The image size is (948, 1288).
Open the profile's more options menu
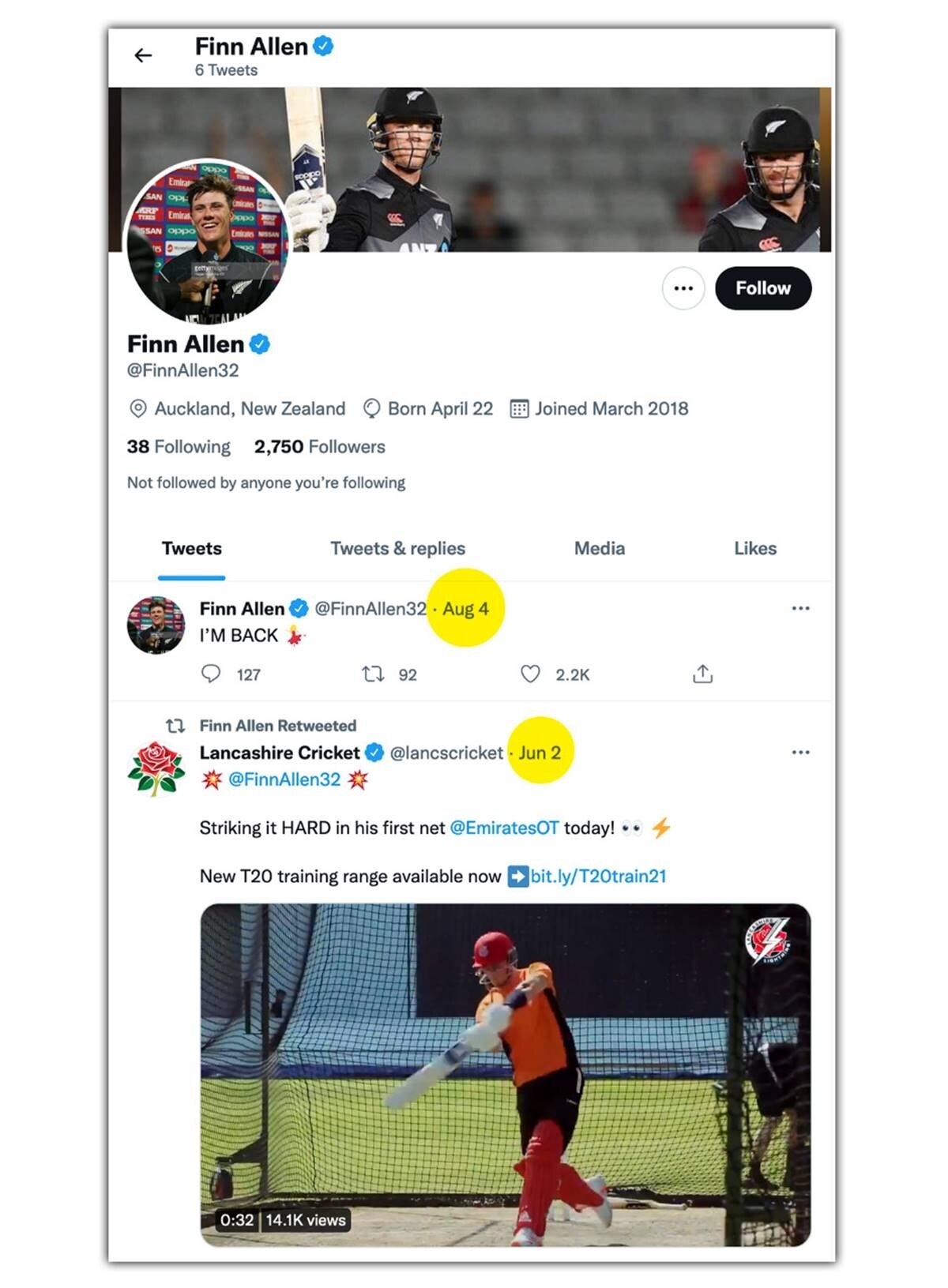pyautogui.click(x=683, y=288)
